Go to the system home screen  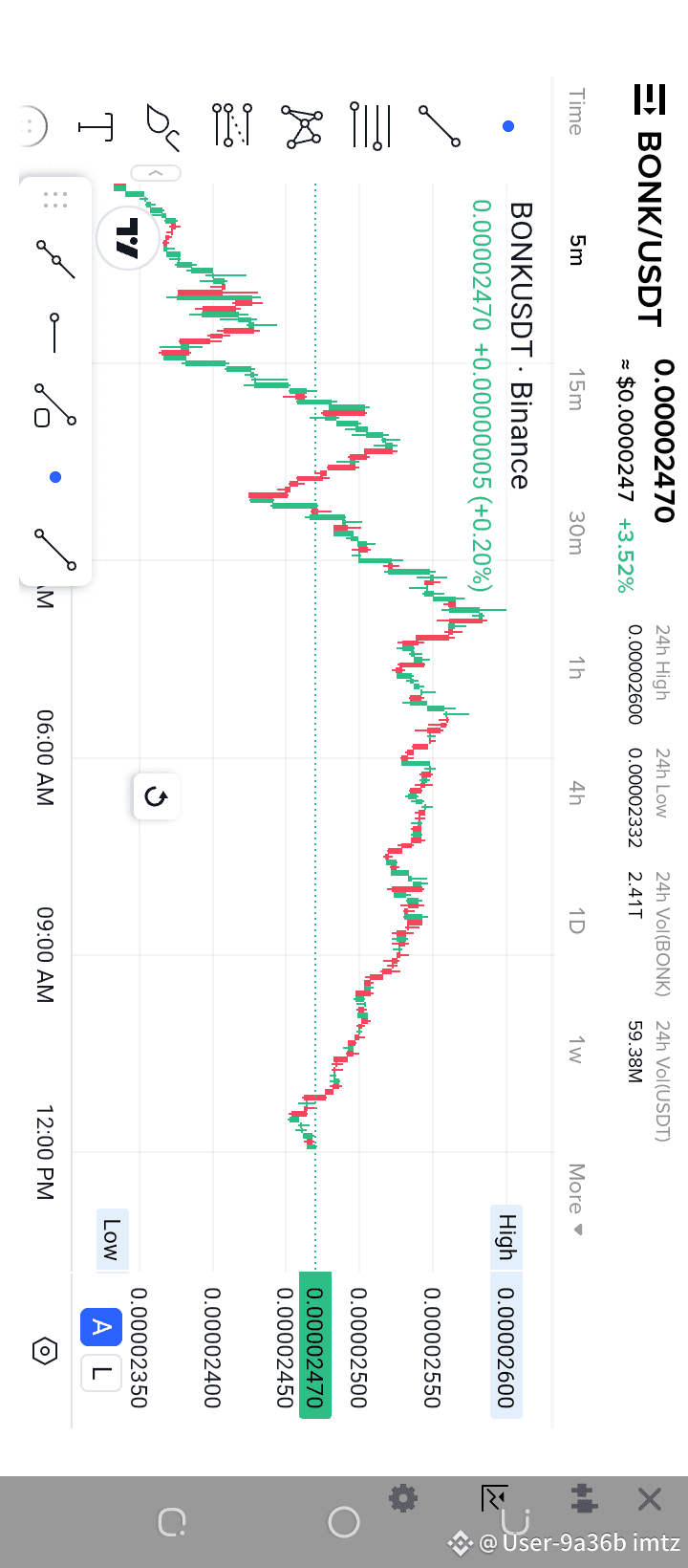343,1521
